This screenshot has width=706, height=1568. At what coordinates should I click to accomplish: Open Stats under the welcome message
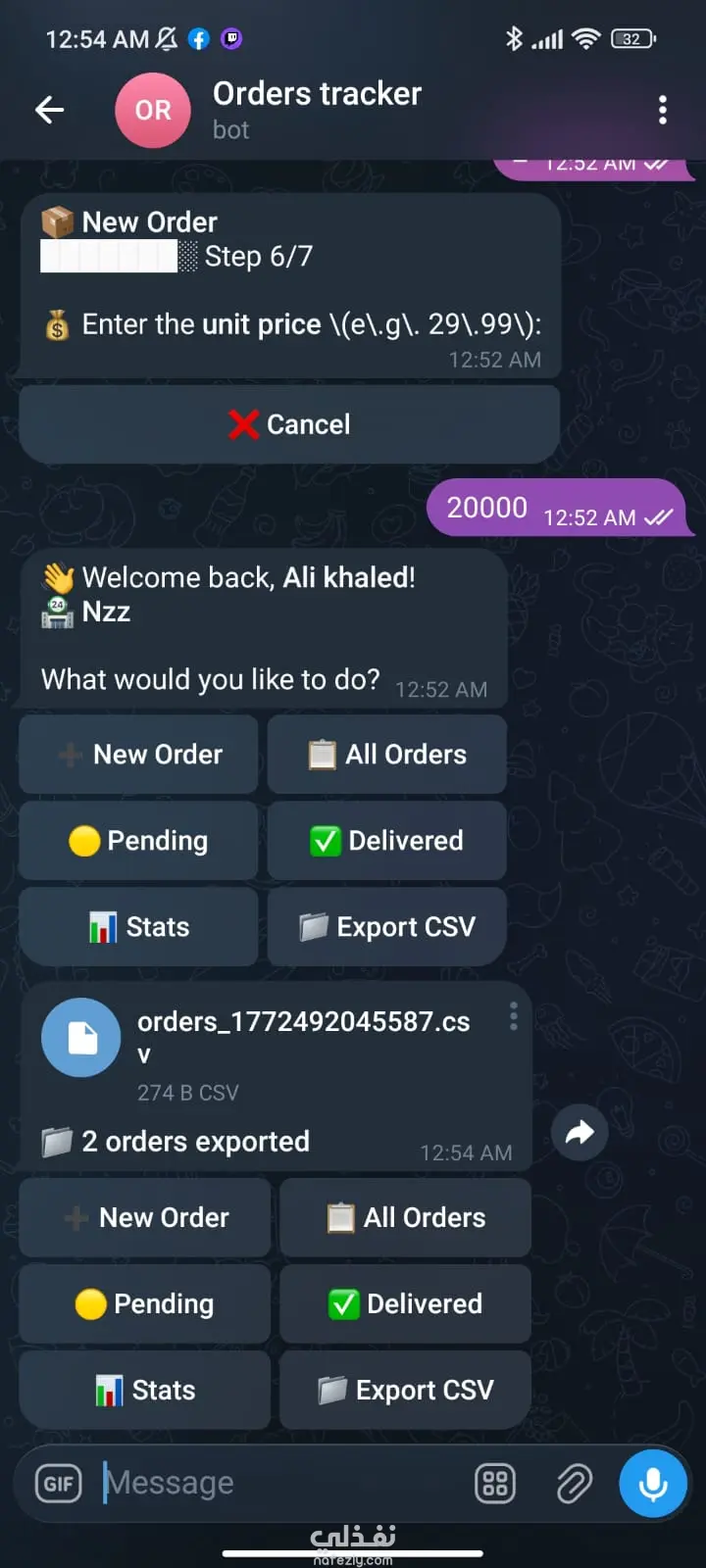pyautogui.click(x=138, y=927)
